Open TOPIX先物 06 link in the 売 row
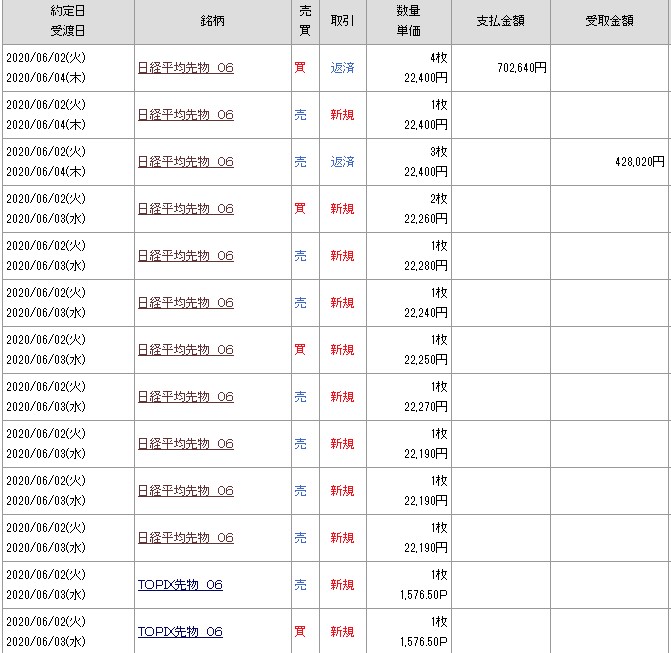 click(180, 585)
